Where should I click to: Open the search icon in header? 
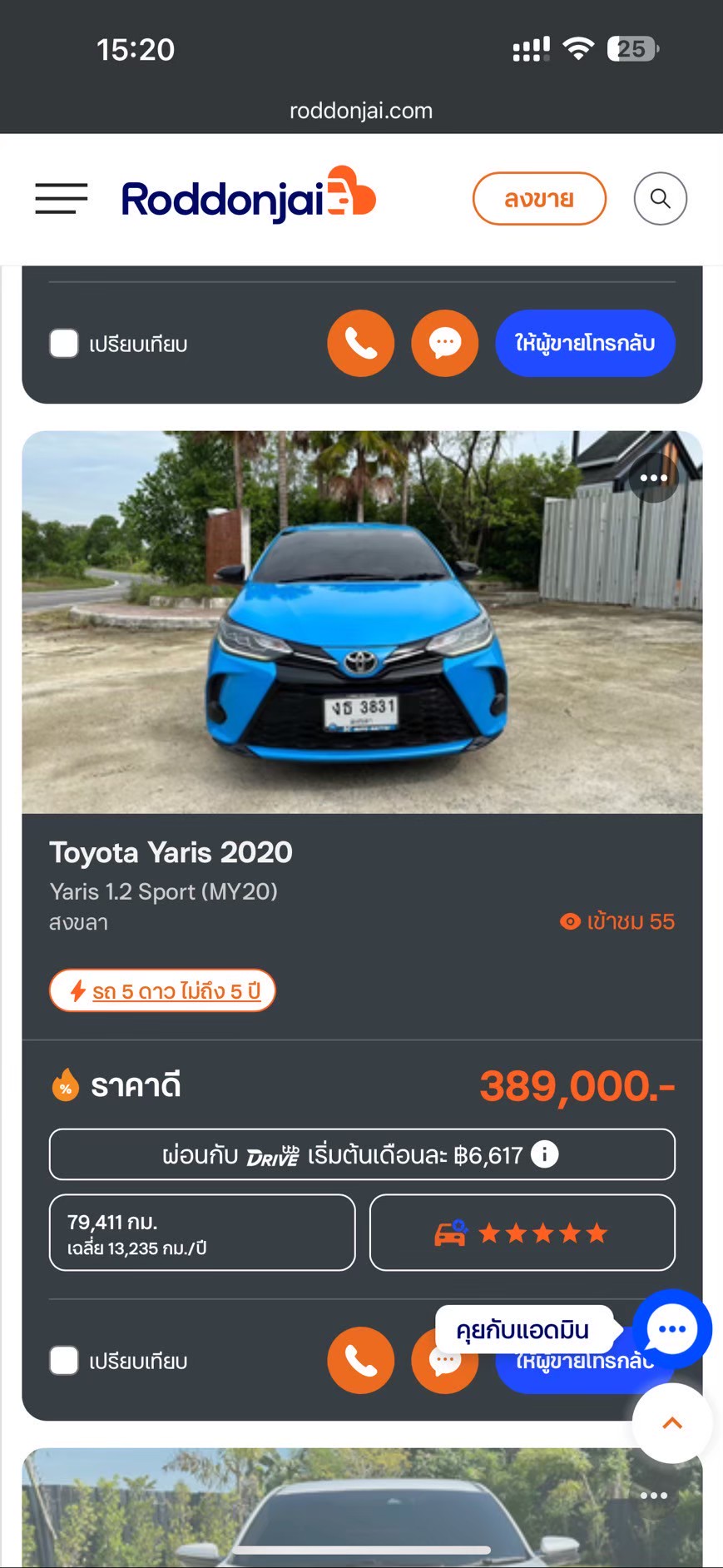660,199
